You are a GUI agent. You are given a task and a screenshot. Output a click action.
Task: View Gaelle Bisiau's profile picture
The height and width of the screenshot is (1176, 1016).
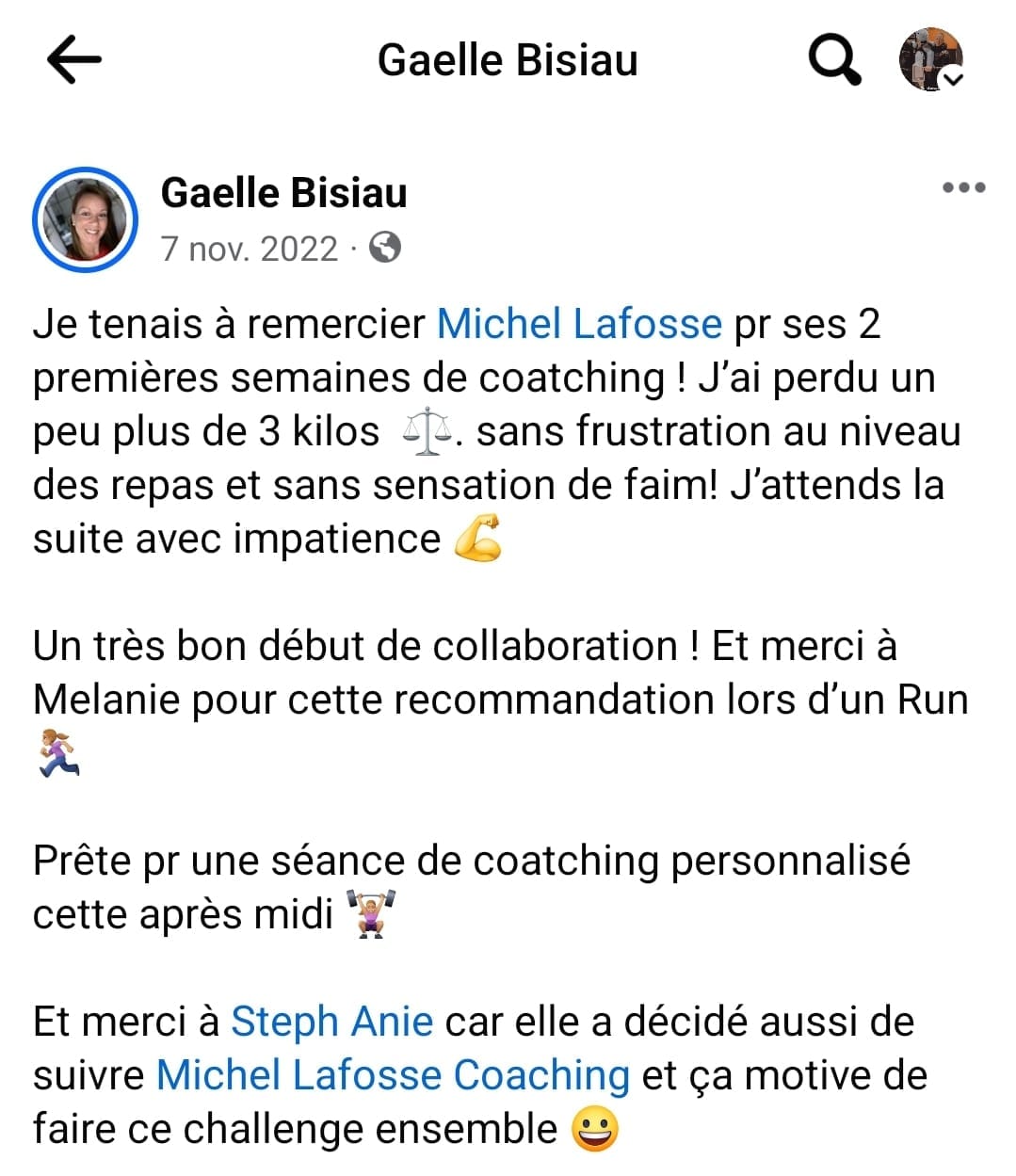click(x=86, y=220)
